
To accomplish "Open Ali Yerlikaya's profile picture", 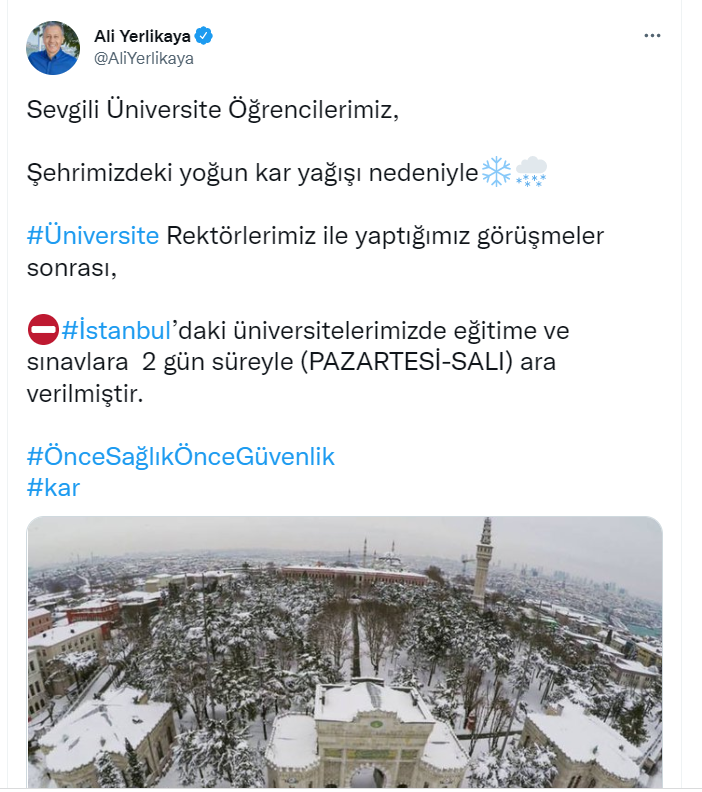I will pyautogui.click(x=53, y=47).
